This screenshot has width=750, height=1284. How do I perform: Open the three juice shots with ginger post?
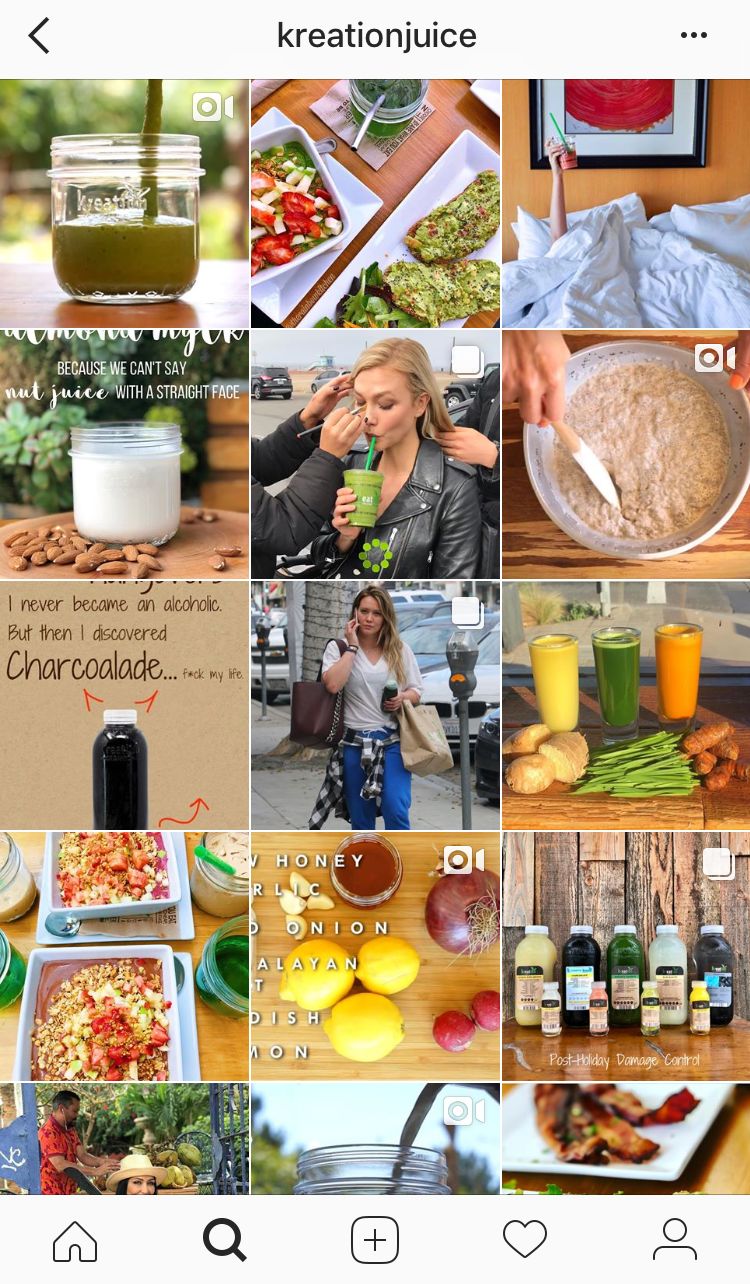[x=626, y=706]
